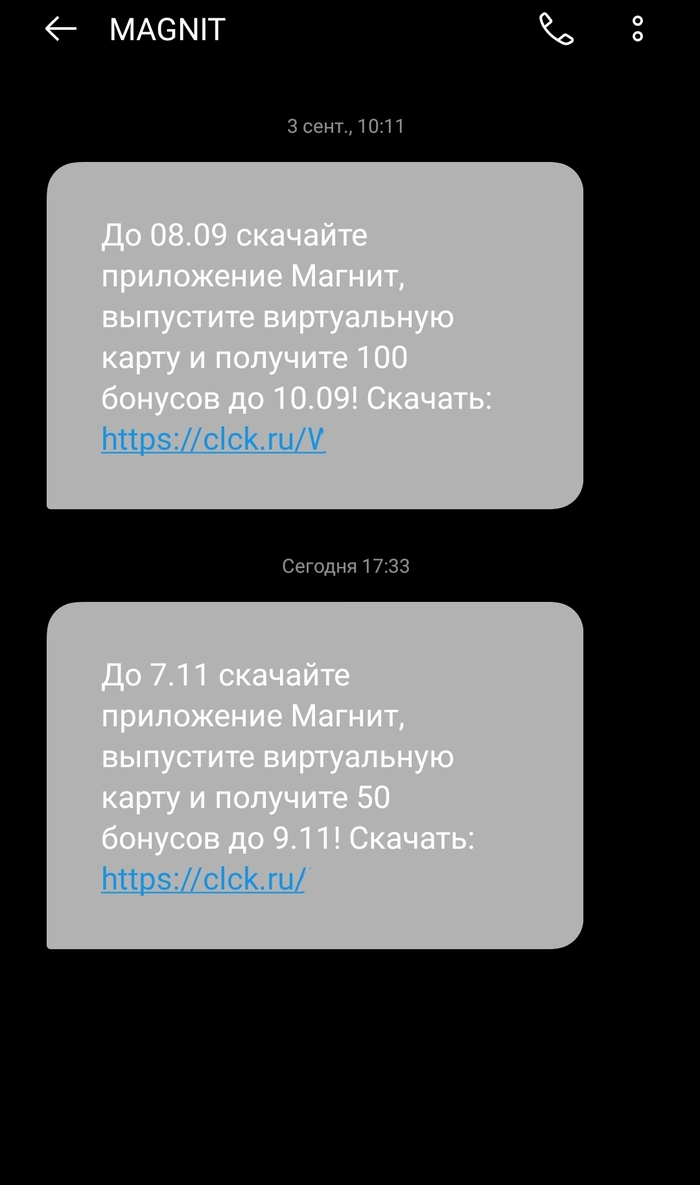Open the overflow menu
The image size is (700, 1185).
[638, 30]
